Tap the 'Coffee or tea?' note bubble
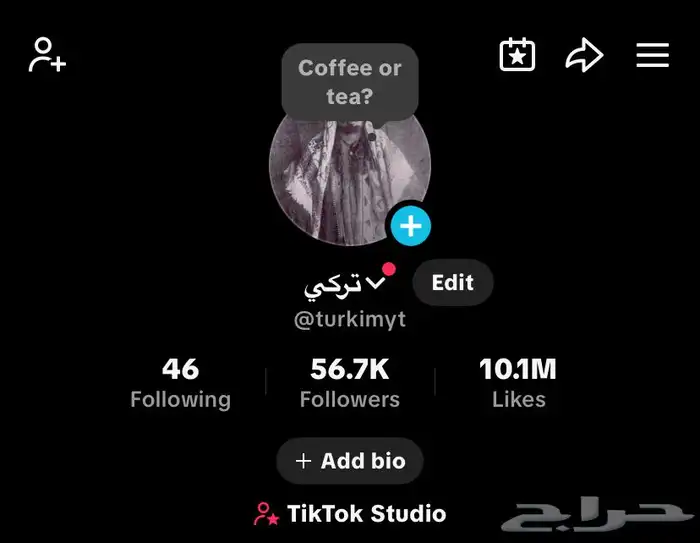Screen dimensions: 700x543 point(349,82)
